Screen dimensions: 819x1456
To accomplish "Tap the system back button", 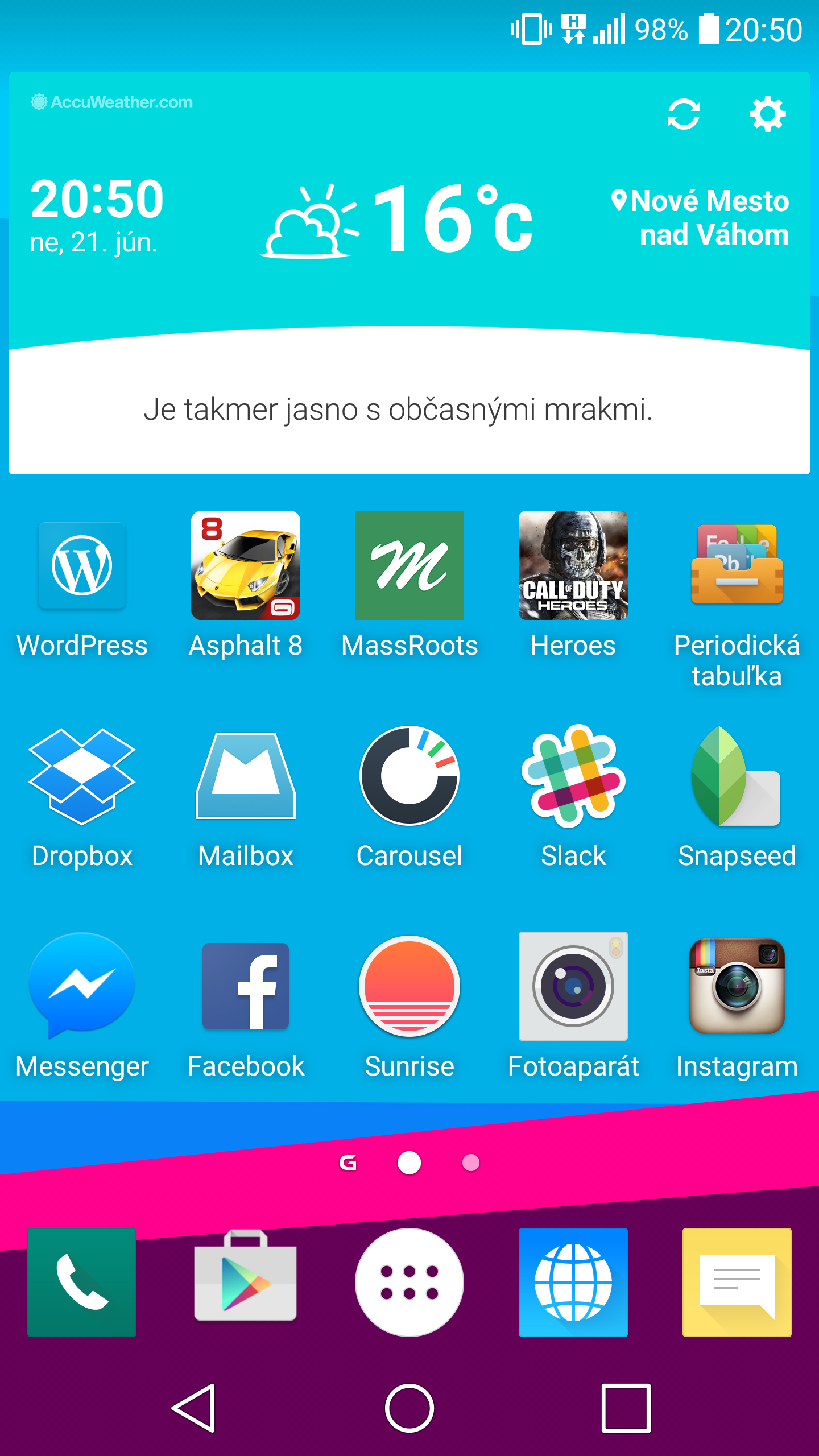I will (x=195, y=1408).
